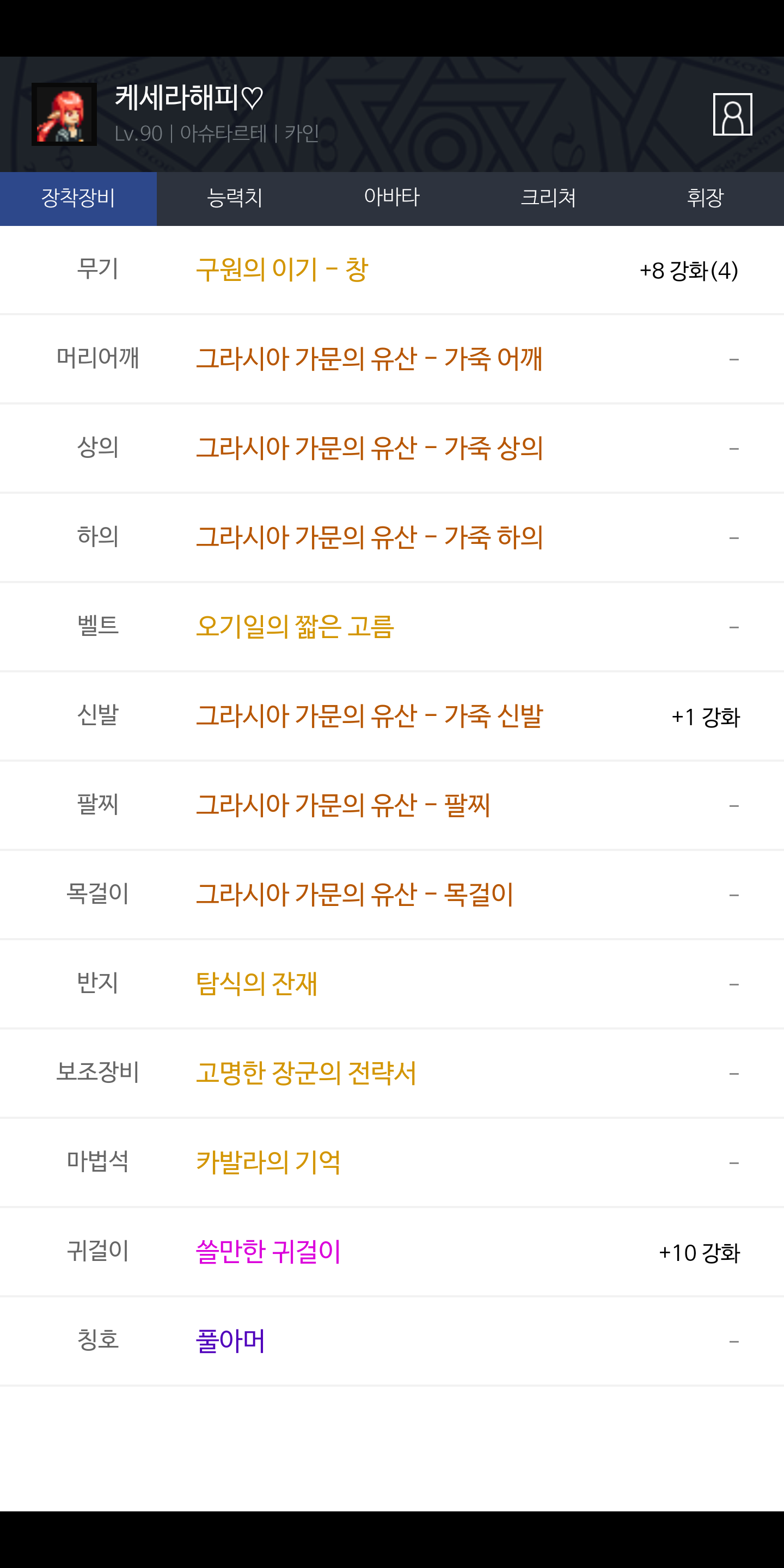The image size is (784, 1568).
Task: Open the profile icon in the header
Action: (732, 114)
